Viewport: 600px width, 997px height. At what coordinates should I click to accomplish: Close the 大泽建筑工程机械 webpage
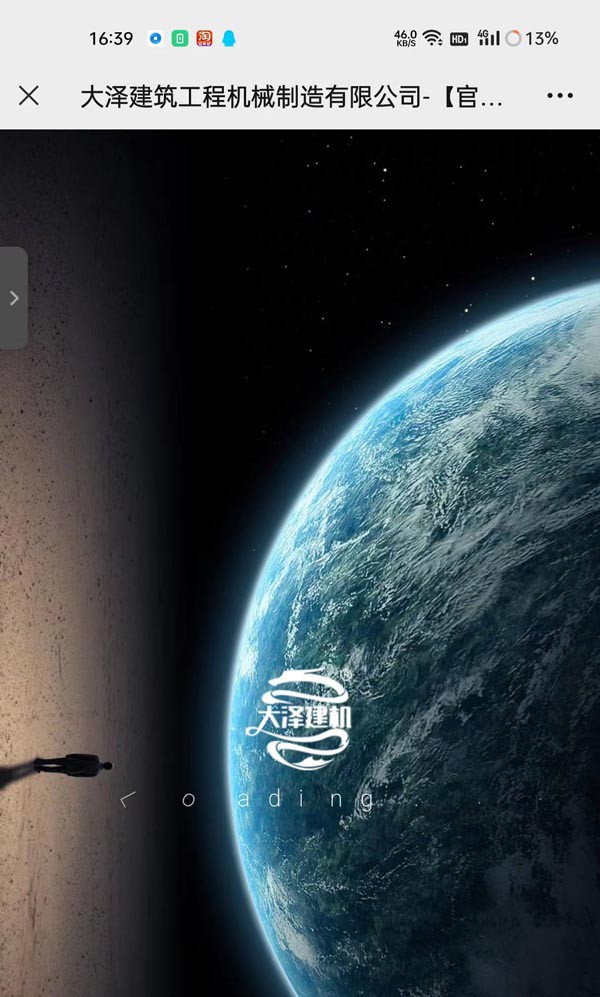[x=29, y=96]
